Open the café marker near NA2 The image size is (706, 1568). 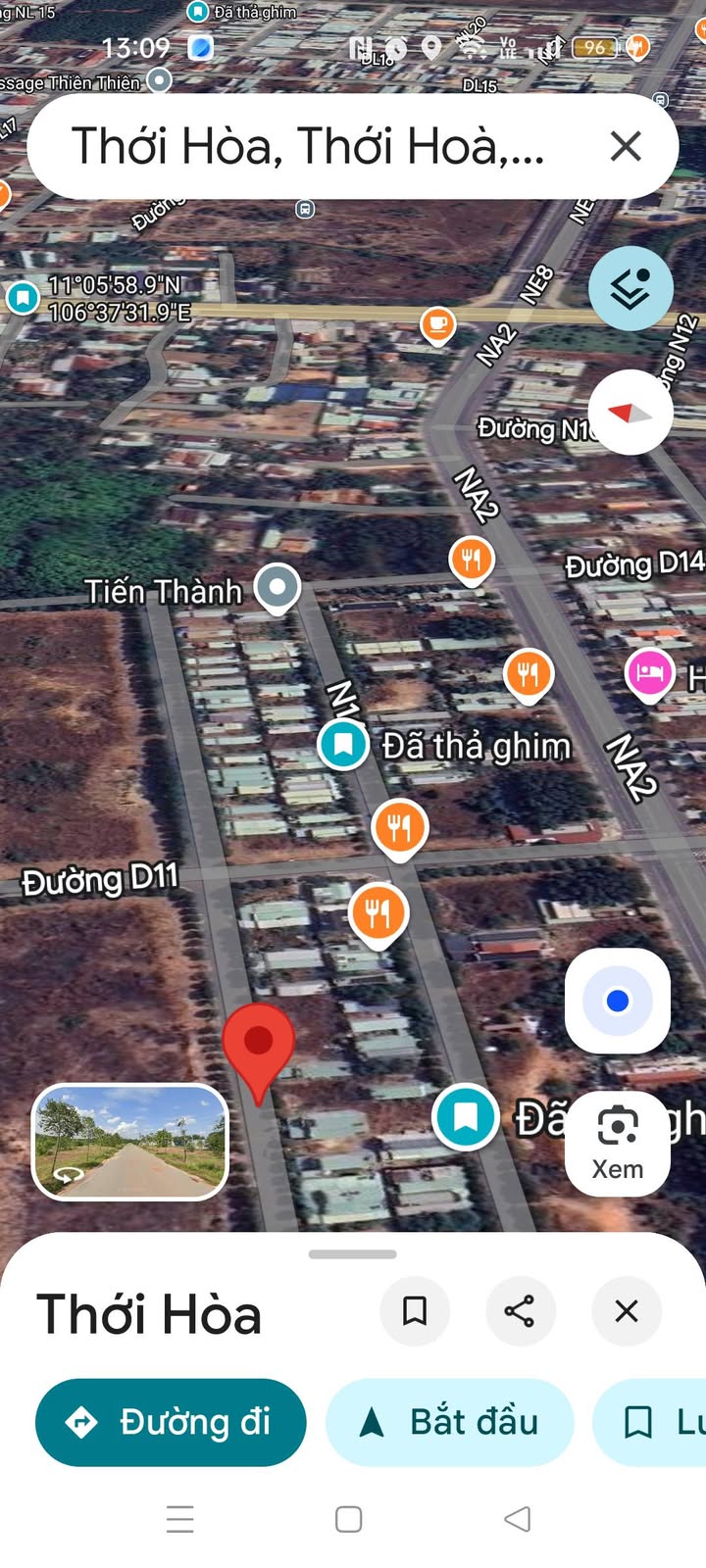tap(438, 324)
